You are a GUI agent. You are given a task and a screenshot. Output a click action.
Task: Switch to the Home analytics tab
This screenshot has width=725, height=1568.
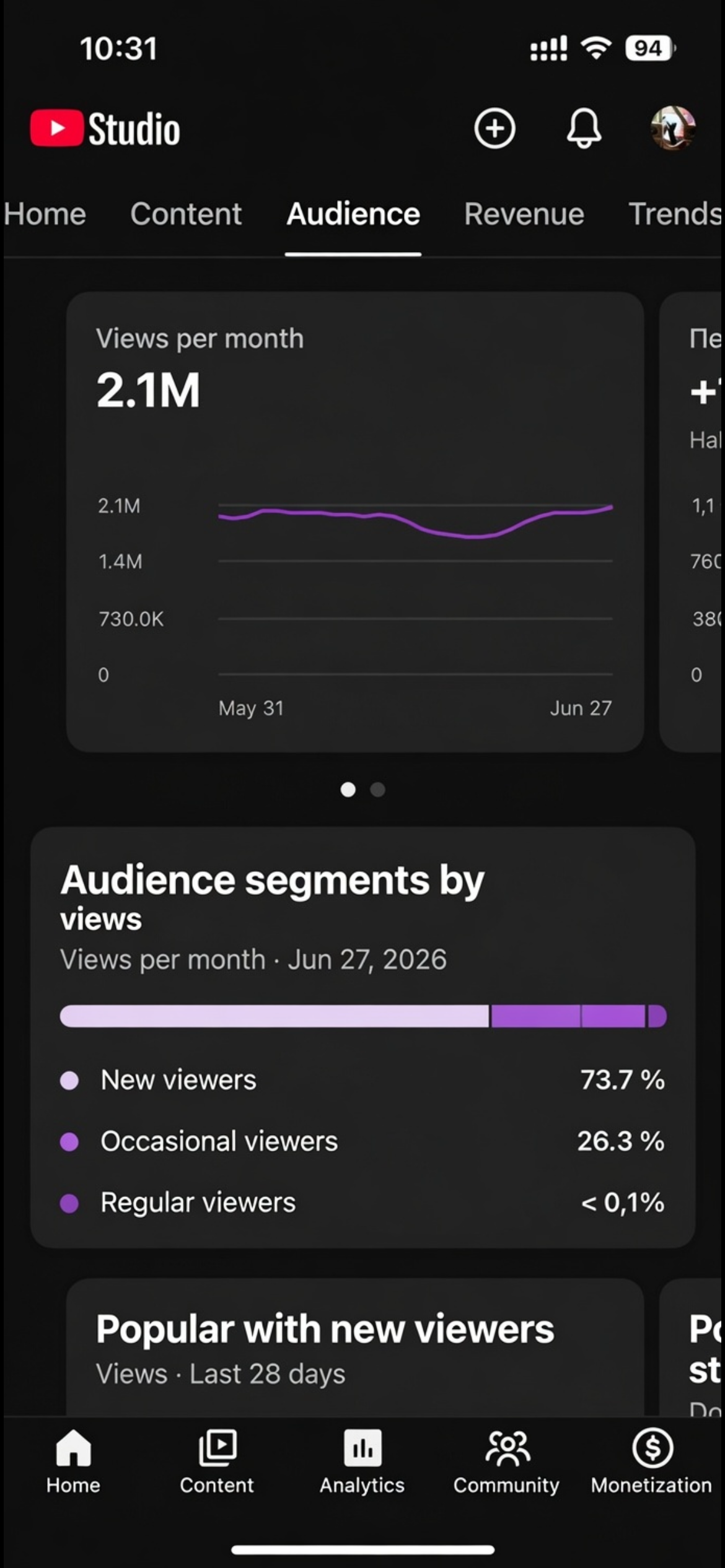(x=45, y=214)
